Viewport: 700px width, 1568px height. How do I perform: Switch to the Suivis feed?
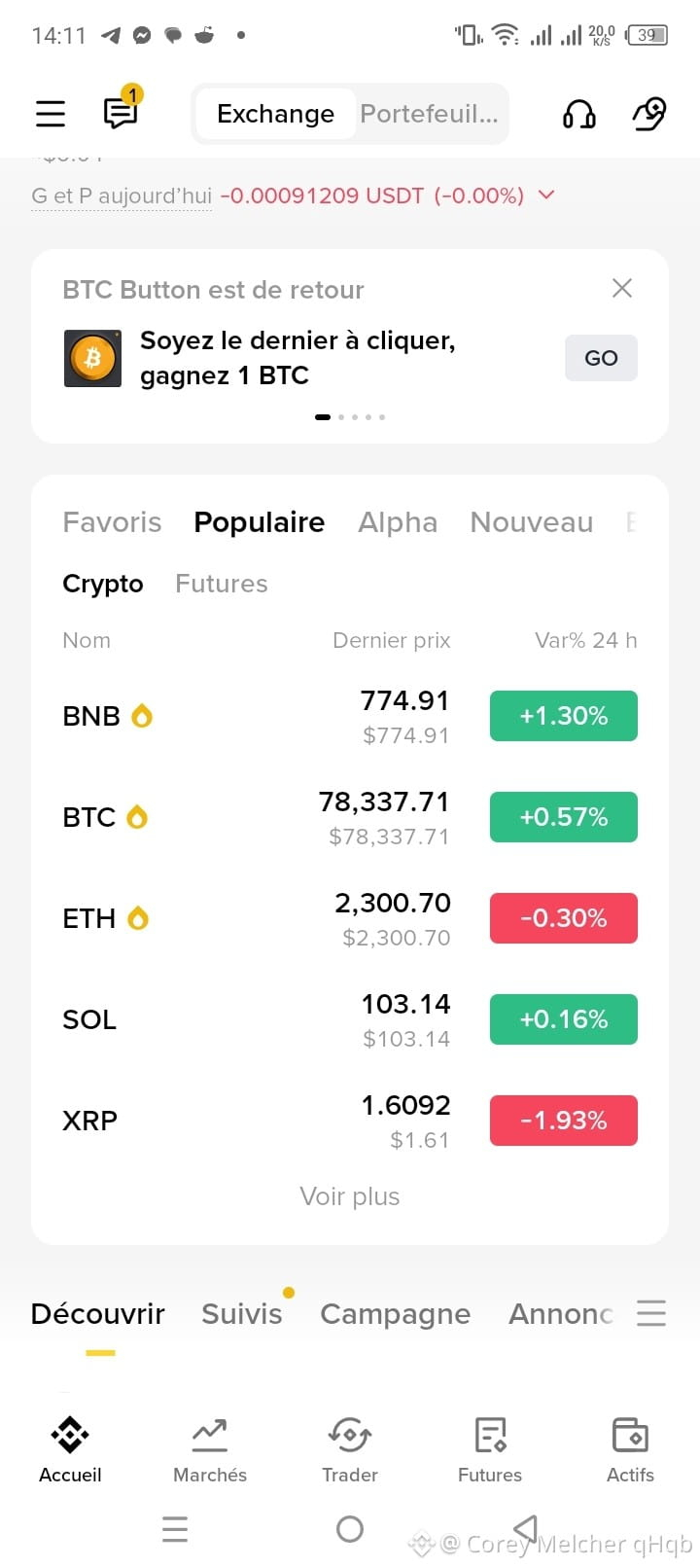tap(242, 1314)
